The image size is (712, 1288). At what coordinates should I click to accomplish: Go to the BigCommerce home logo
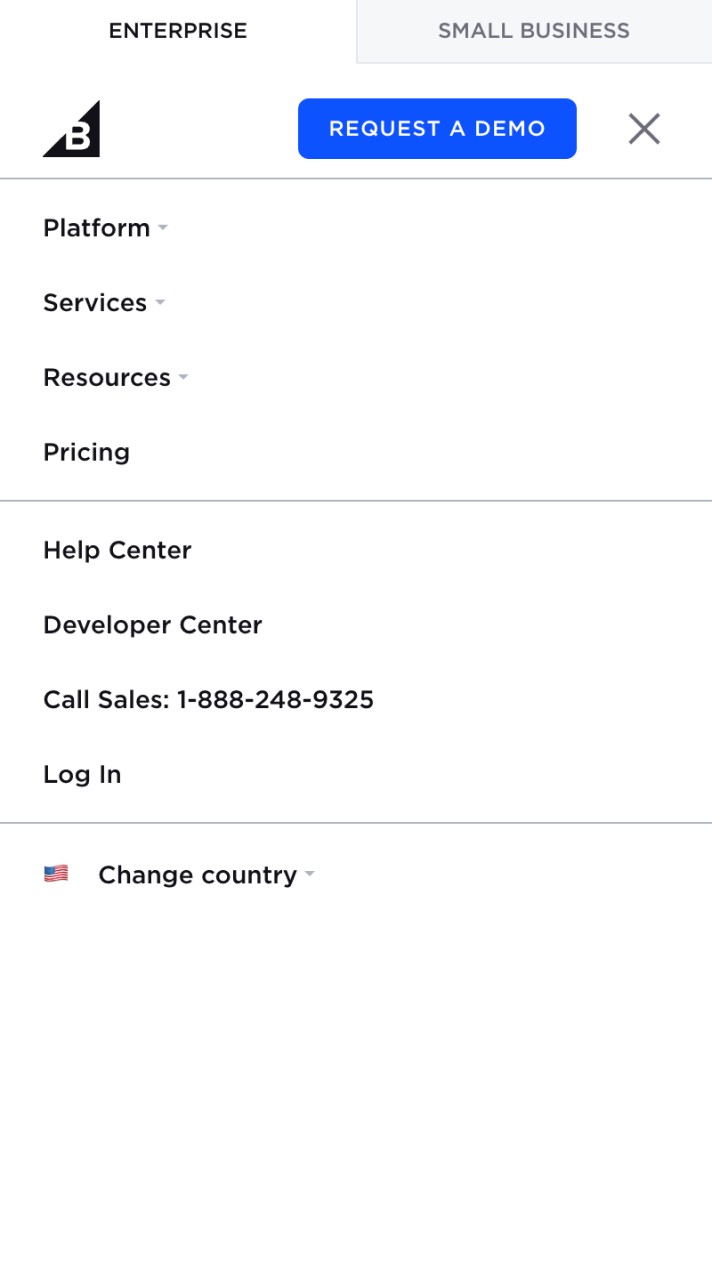point(72,129)
